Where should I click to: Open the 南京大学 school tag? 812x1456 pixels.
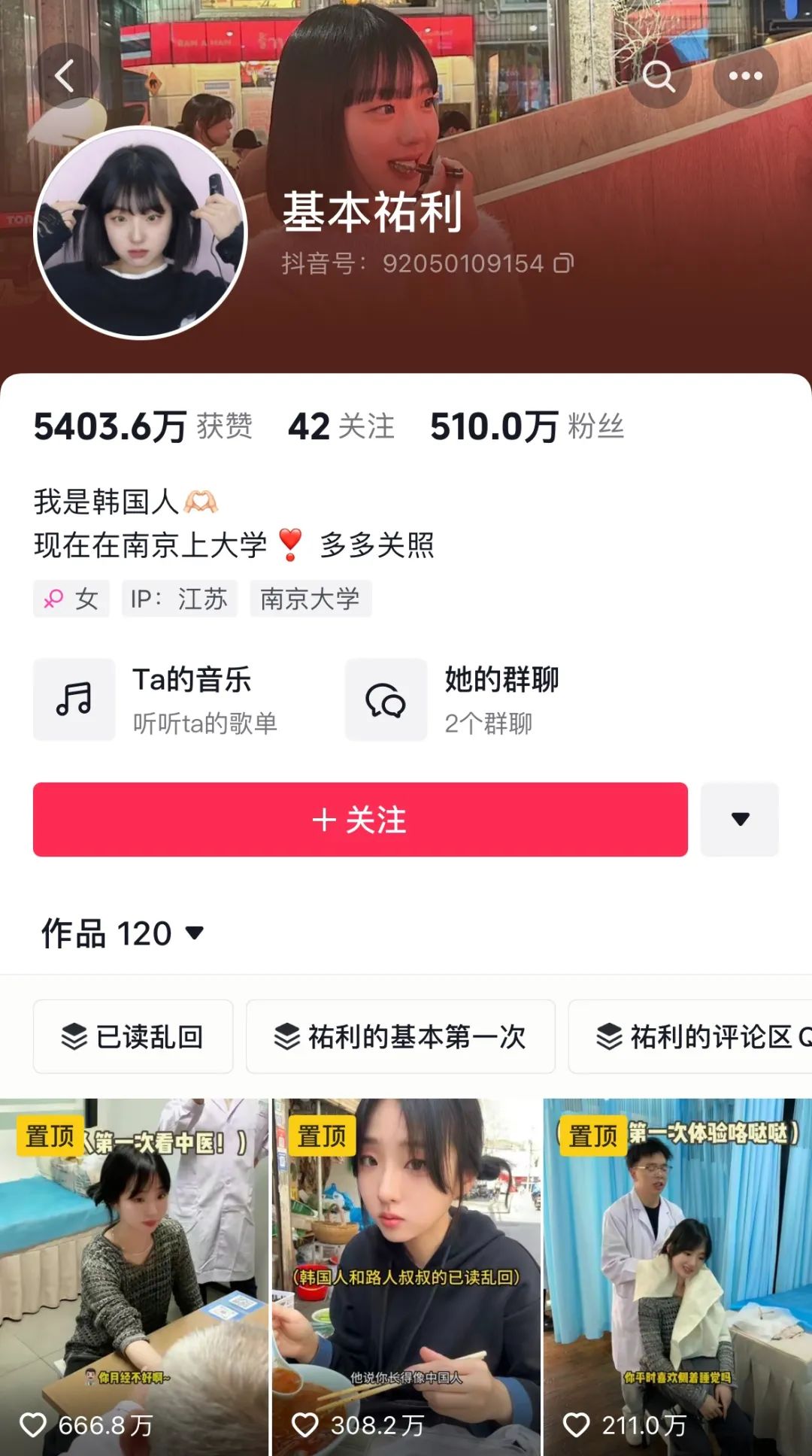click(310, 599)
